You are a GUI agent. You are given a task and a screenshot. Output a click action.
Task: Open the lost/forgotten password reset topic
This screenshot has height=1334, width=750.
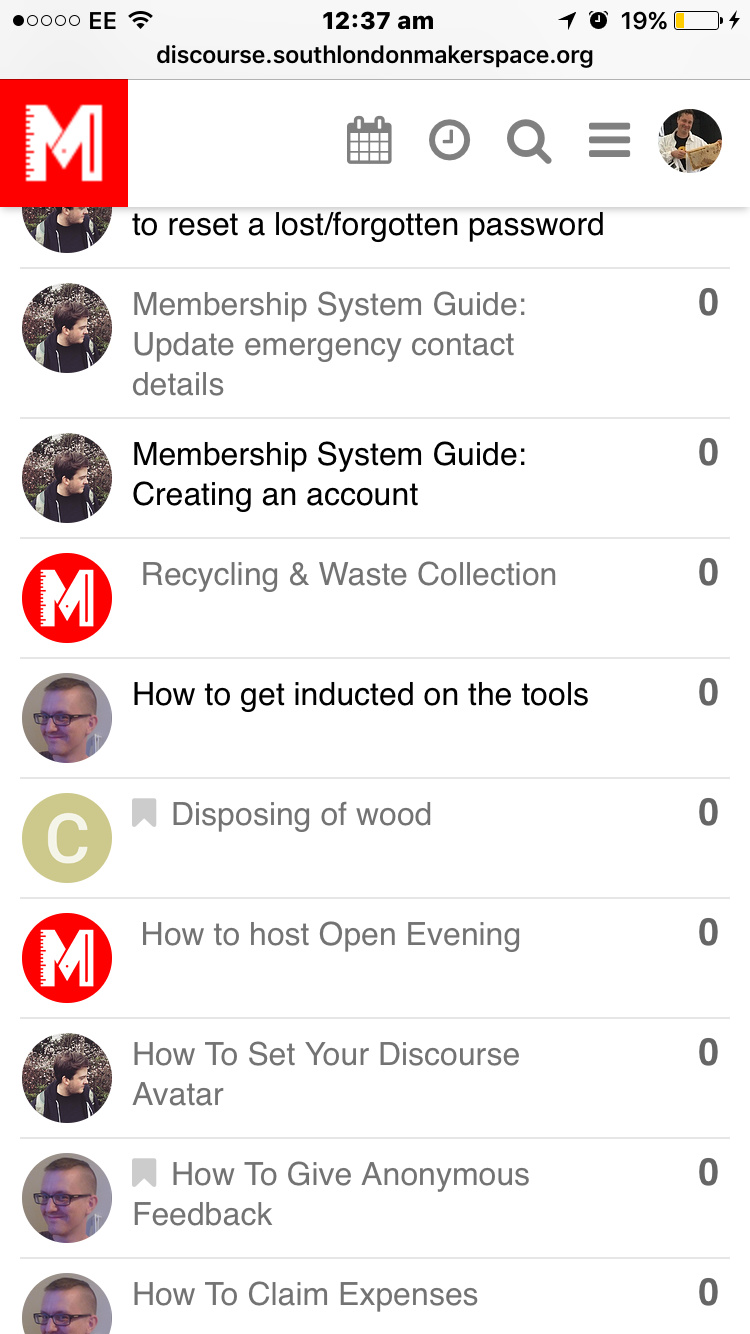pos(367,225)
